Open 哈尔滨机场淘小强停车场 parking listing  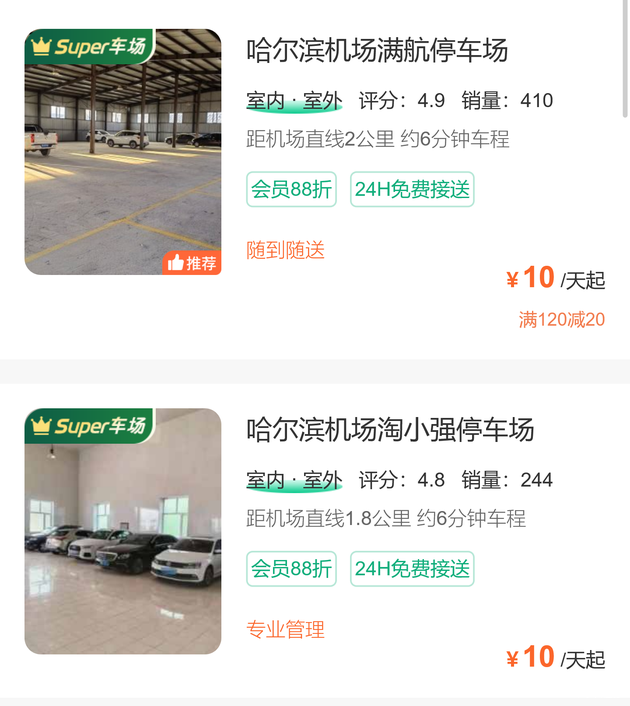click(390, 430)
